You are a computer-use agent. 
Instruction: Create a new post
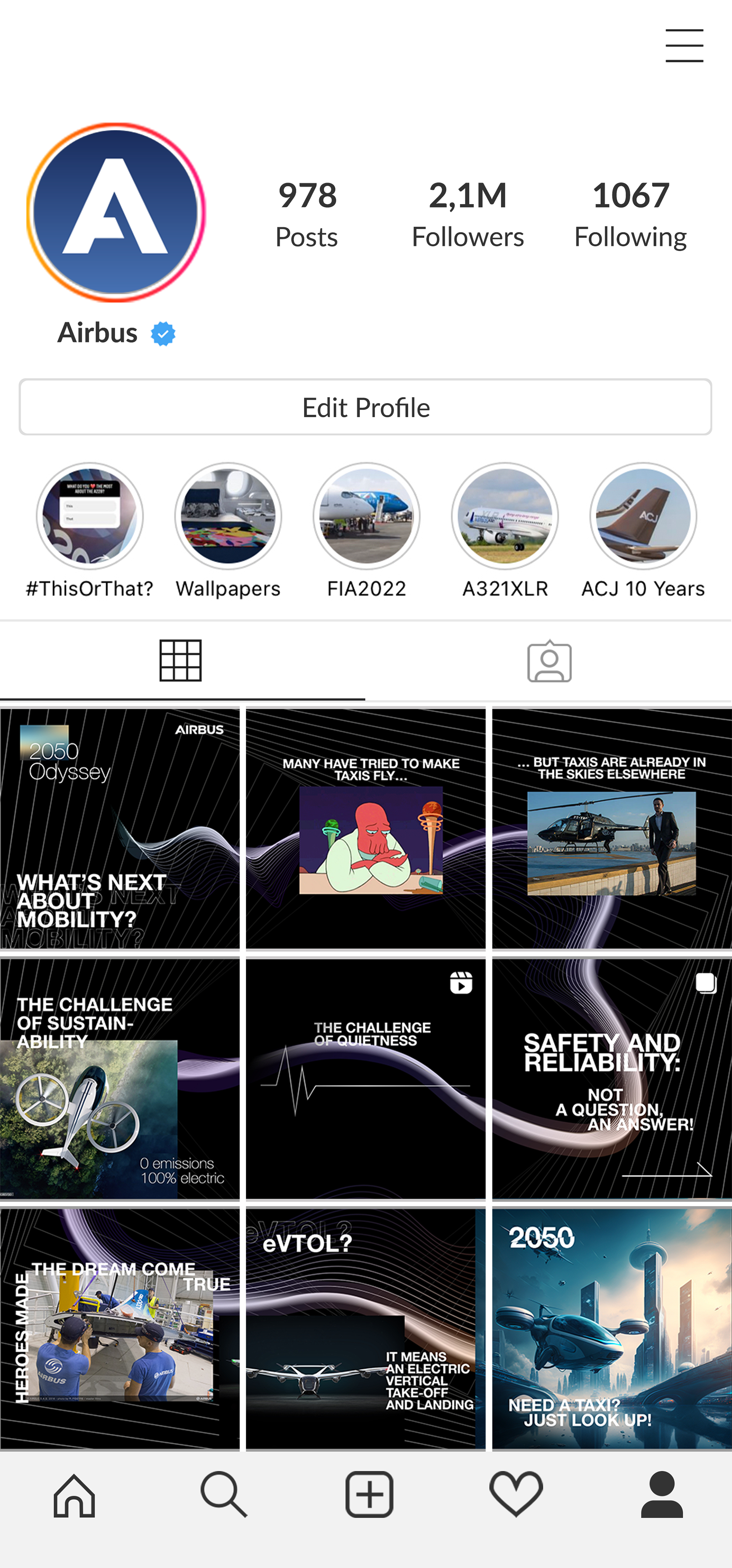[x=369, y=1495]
